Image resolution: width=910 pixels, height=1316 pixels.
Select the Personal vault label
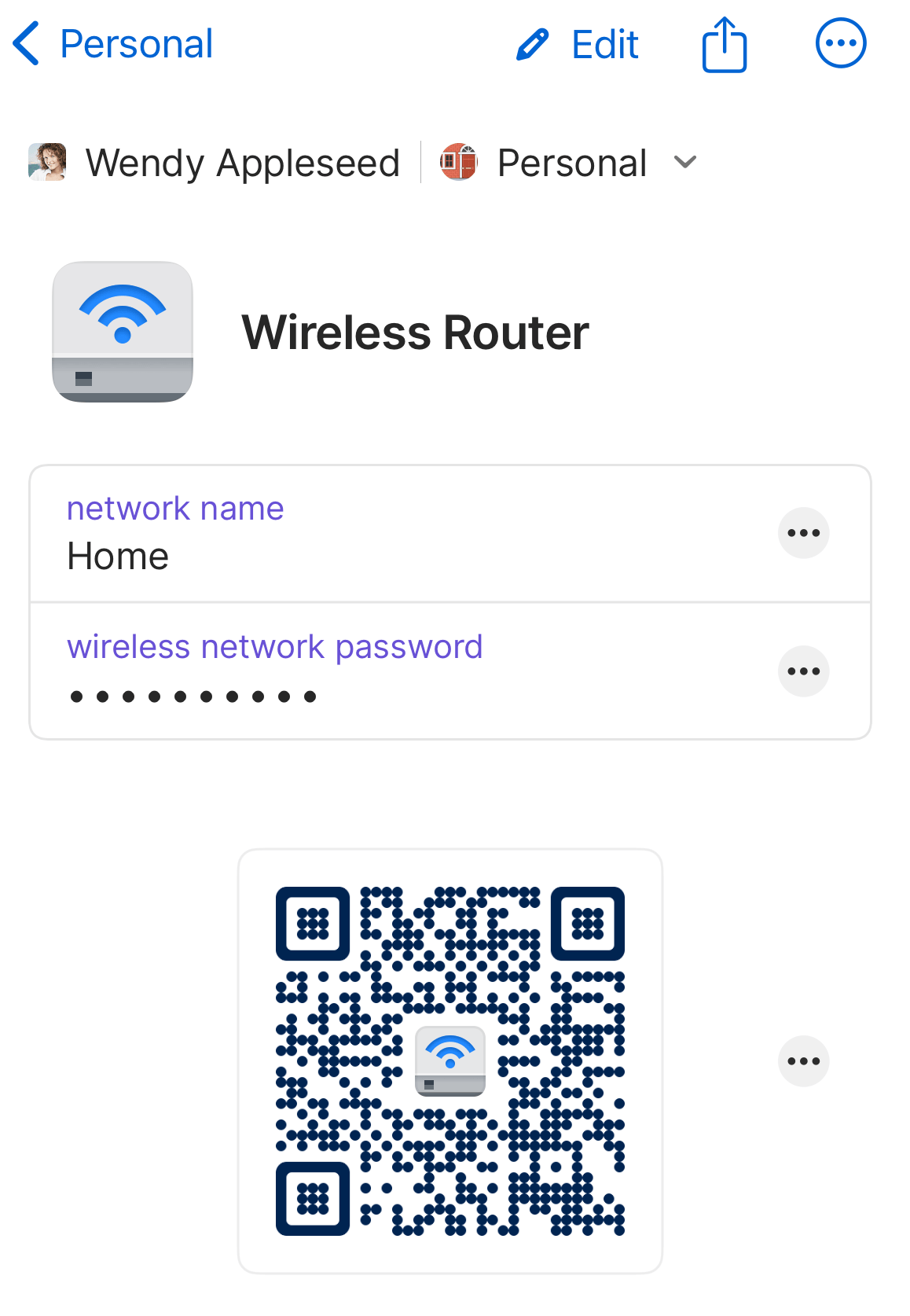coord(571,162)
